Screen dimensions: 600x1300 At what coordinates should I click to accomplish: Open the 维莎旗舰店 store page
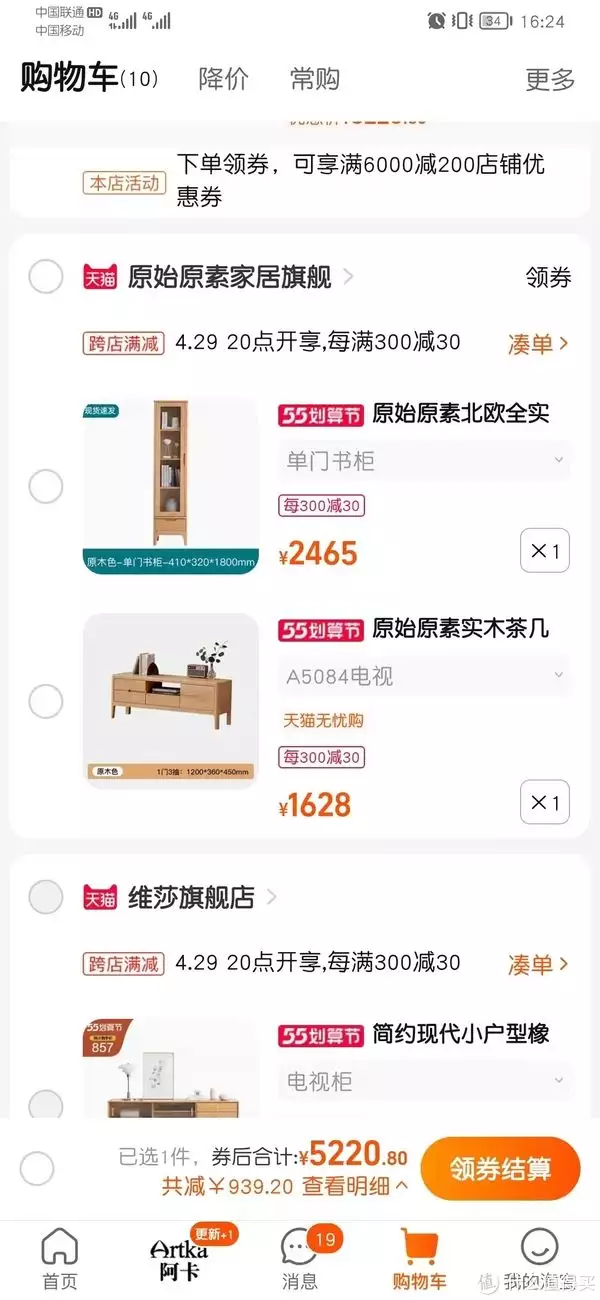(x=192, y=897)
